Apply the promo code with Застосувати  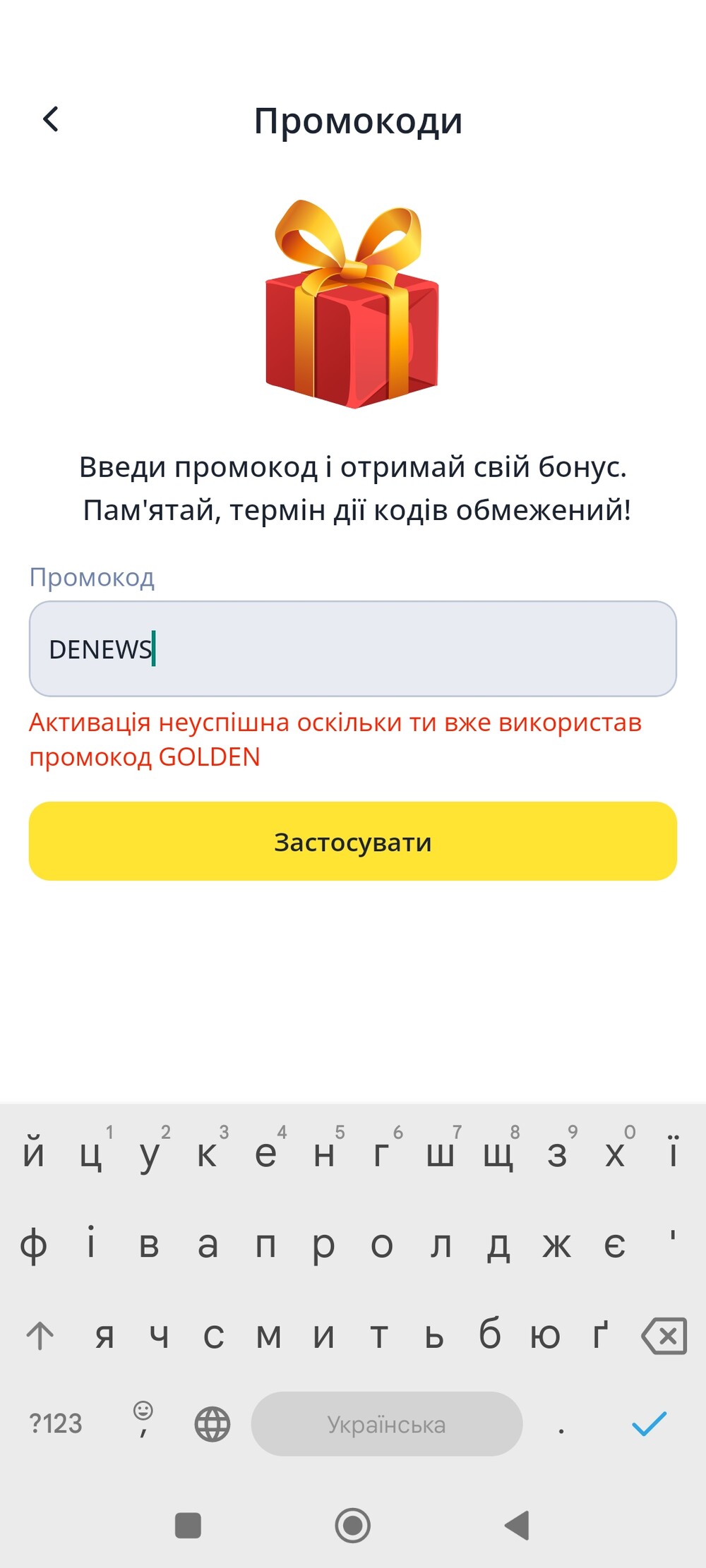click(353, 841)
